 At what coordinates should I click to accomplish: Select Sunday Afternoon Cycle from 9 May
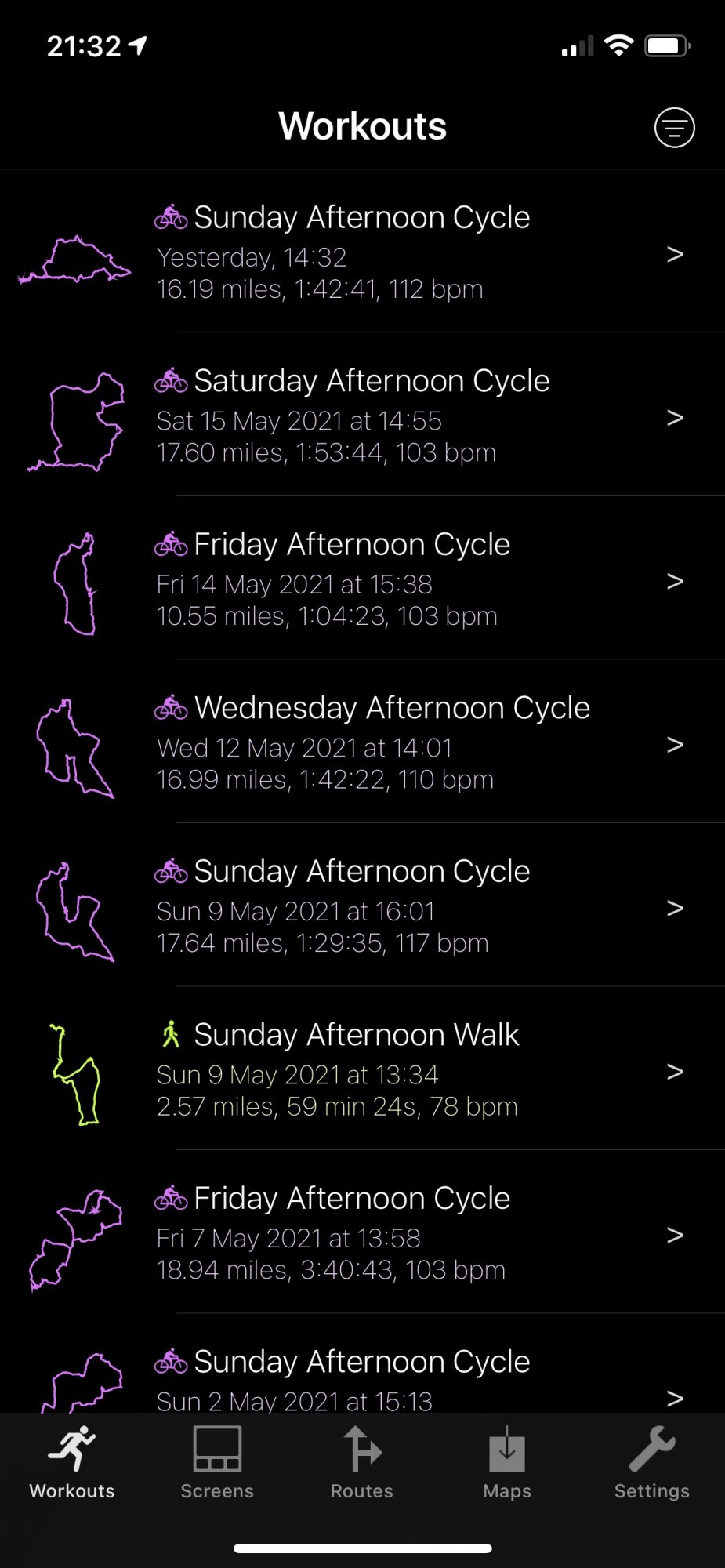click(x=362, y=906)
